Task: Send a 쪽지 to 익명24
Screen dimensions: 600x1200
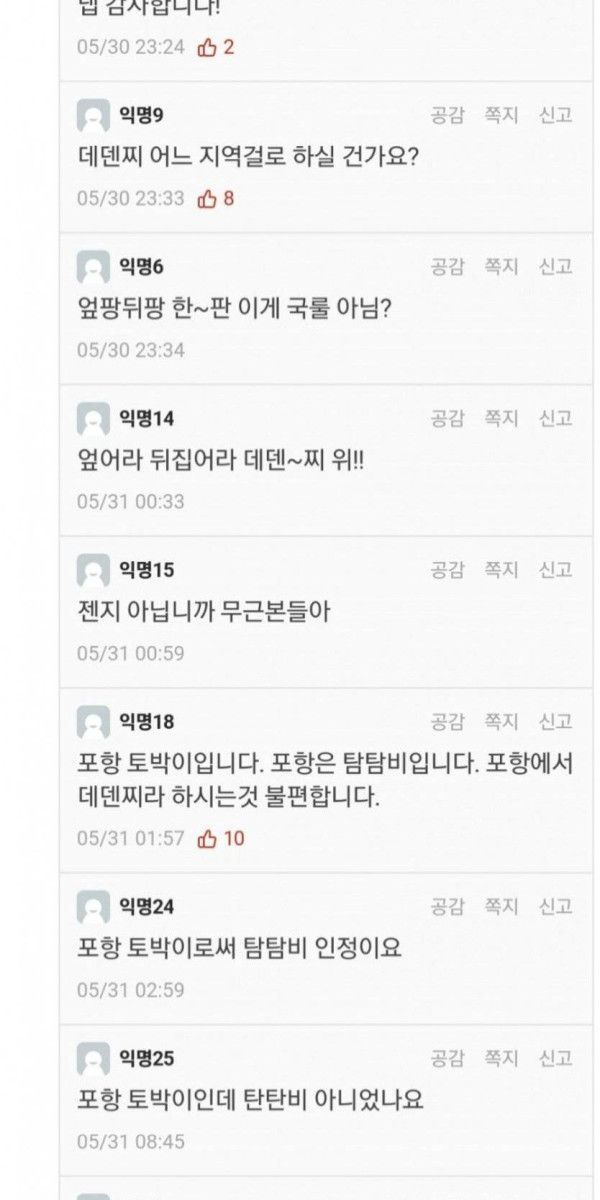Action: (501, 907)
